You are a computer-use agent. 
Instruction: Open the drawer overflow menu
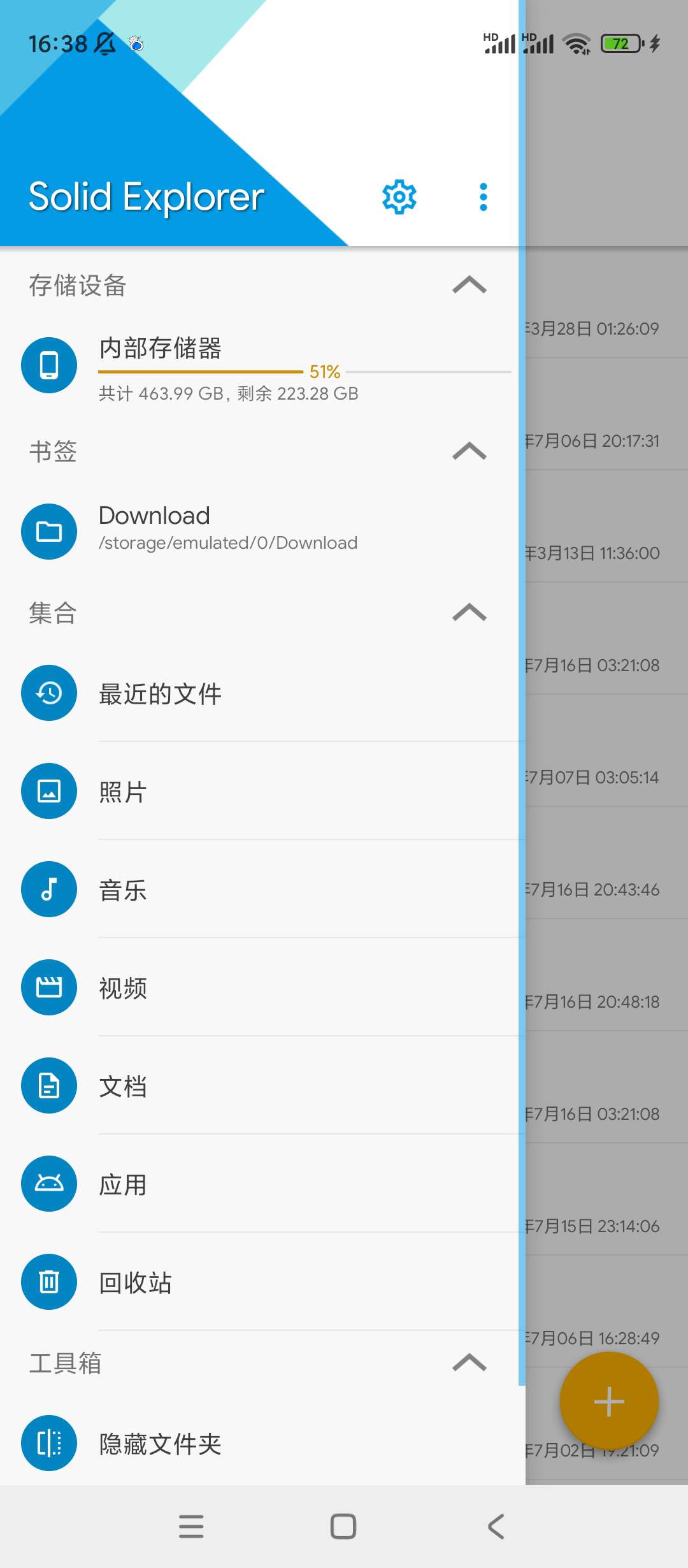[484, 197]
